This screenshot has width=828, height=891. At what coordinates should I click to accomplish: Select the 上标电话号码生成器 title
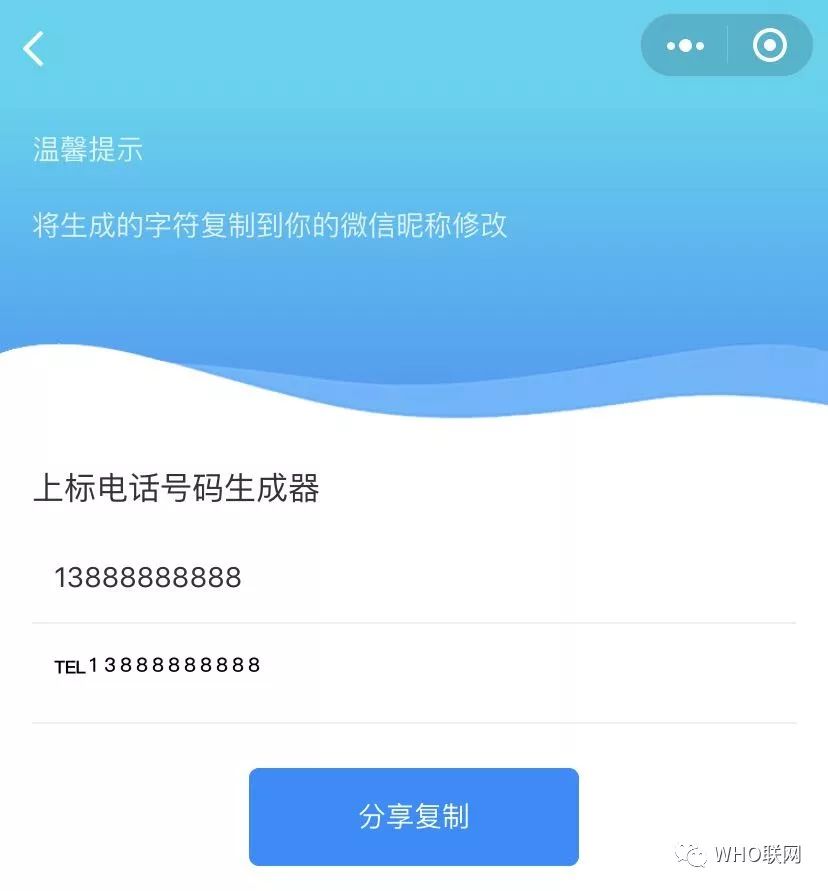[176, 487]
